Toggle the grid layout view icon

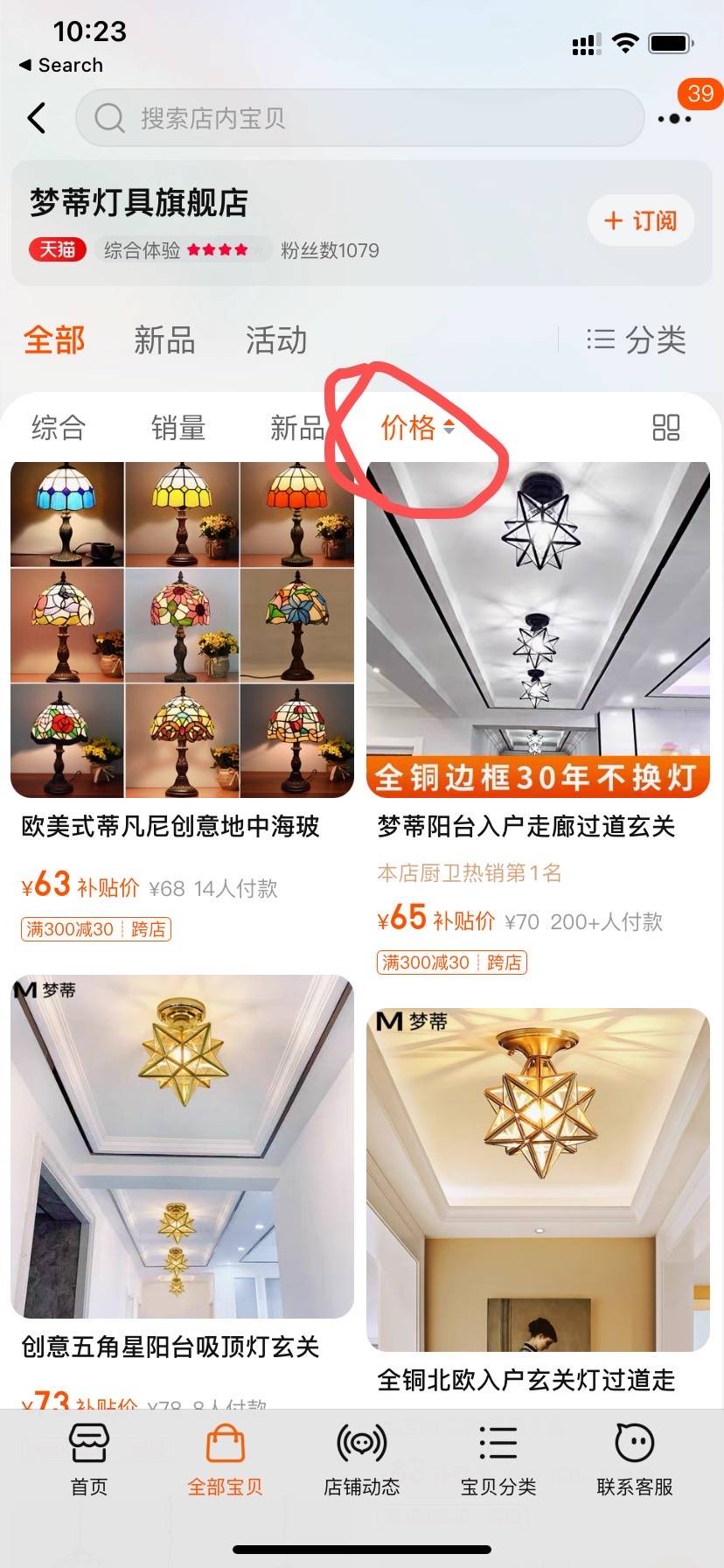(x=665, y=428)
